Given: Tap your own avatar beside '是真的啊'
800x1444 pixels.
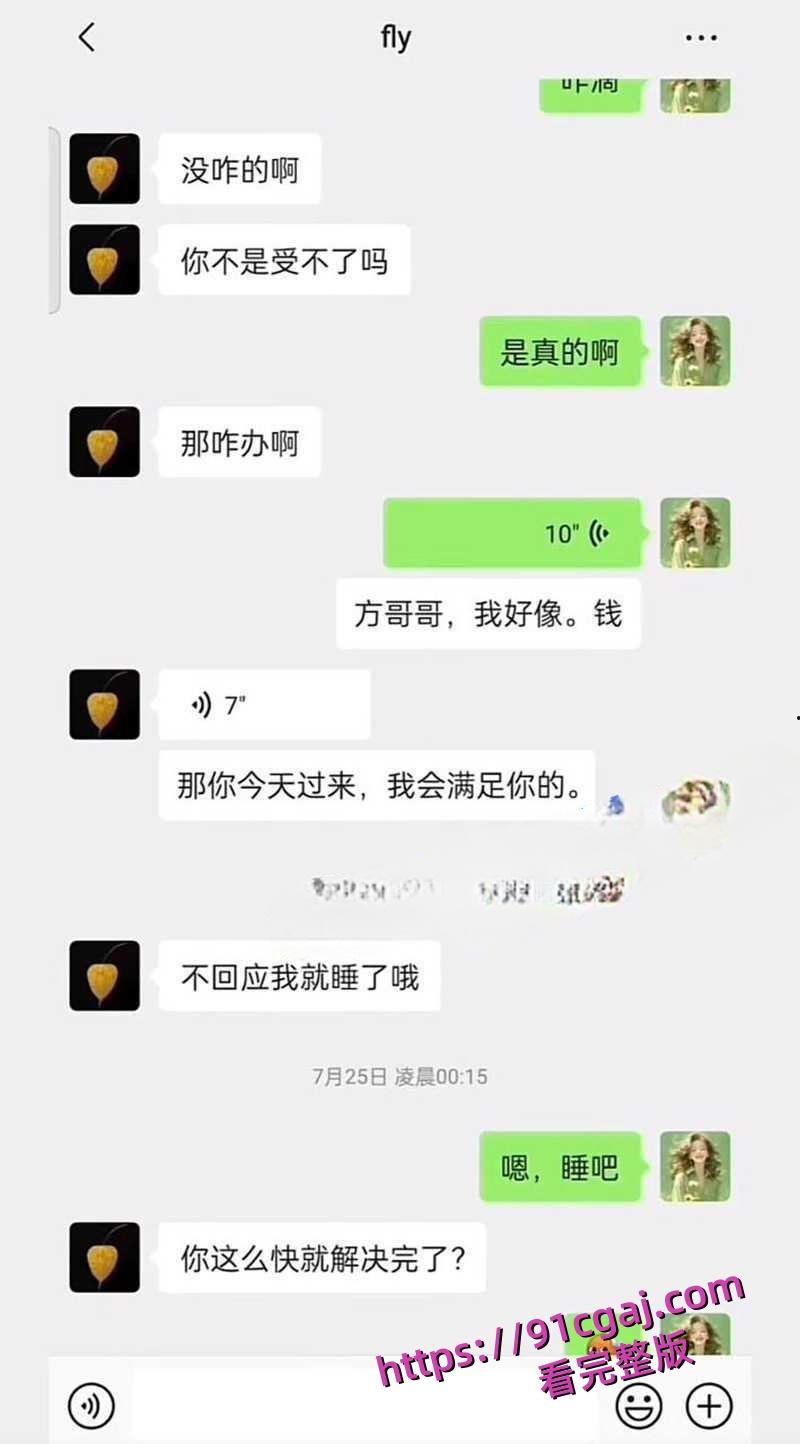Looking at the screenshot, I should point(696,352).
